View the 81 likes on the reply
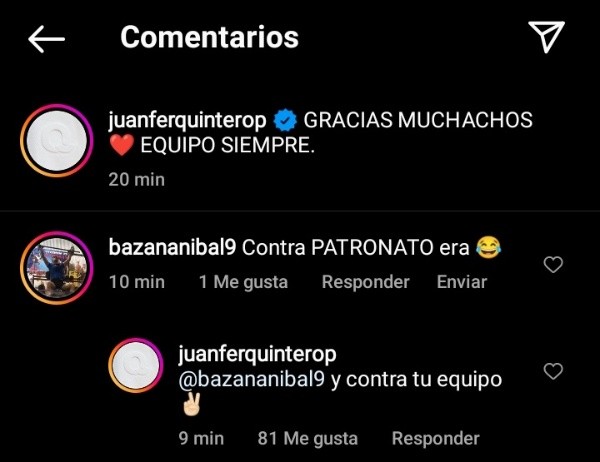 click(307, 438)
